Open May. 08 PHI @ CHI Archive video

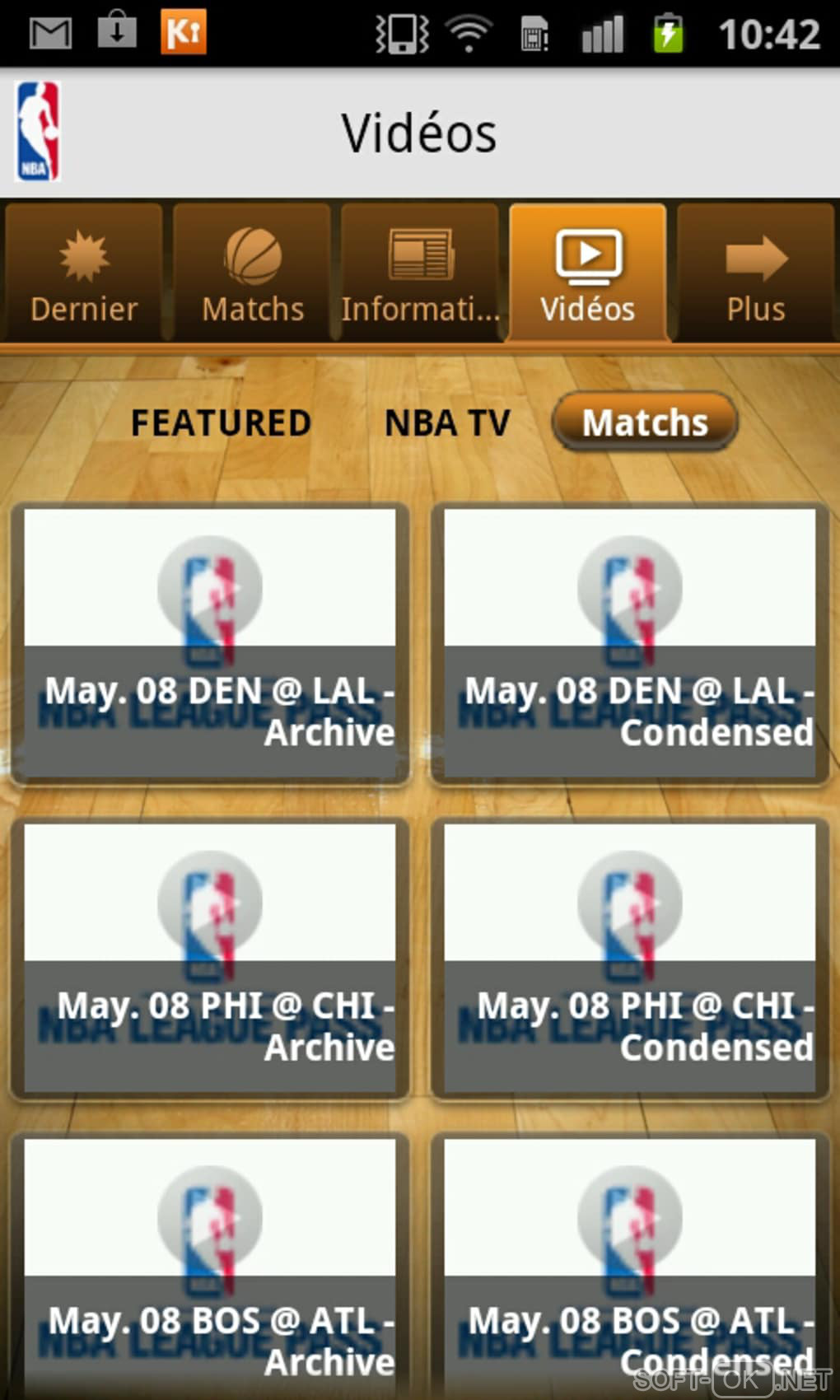click(210, 958)
